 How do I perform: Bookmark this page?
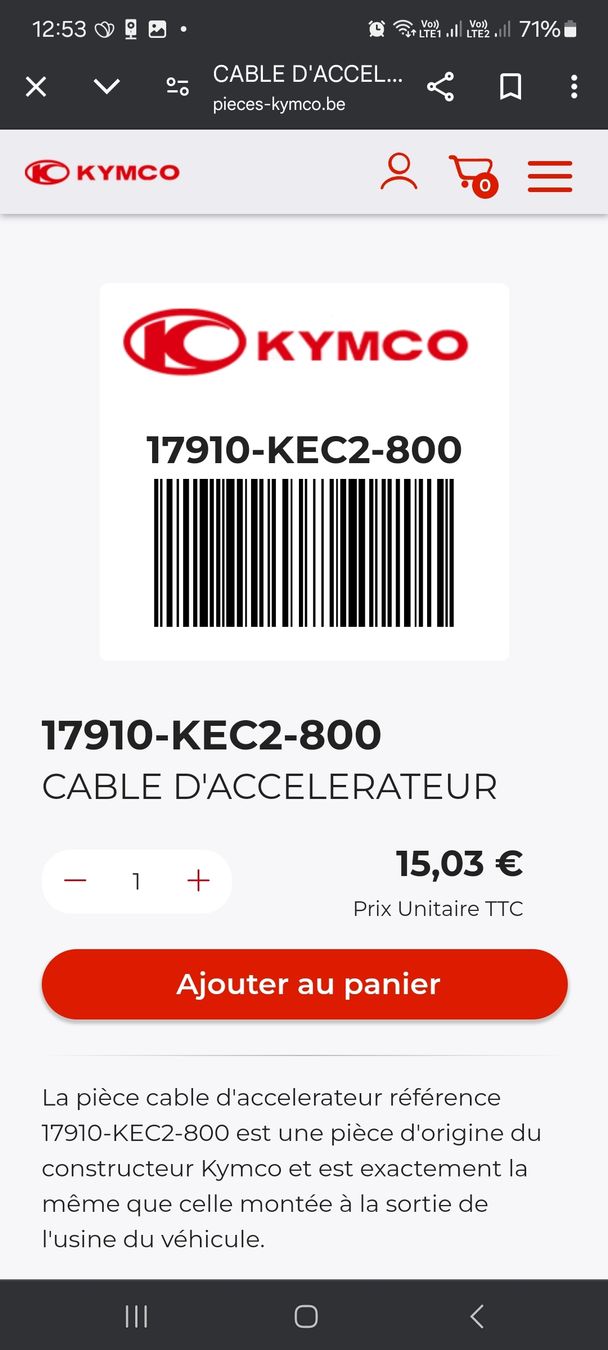click(x=510, y=87)
